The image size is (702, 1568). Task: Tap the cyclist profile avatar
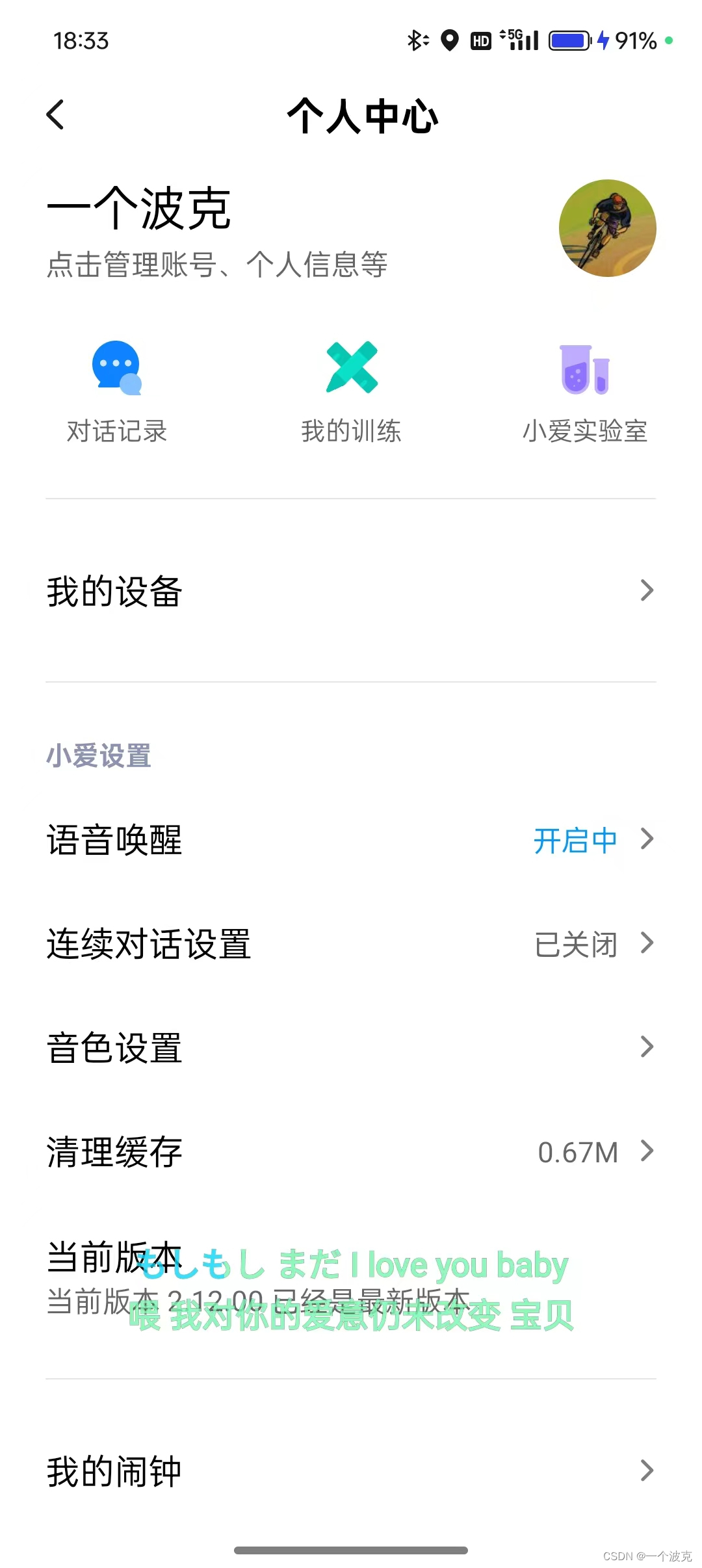point(607,228)
